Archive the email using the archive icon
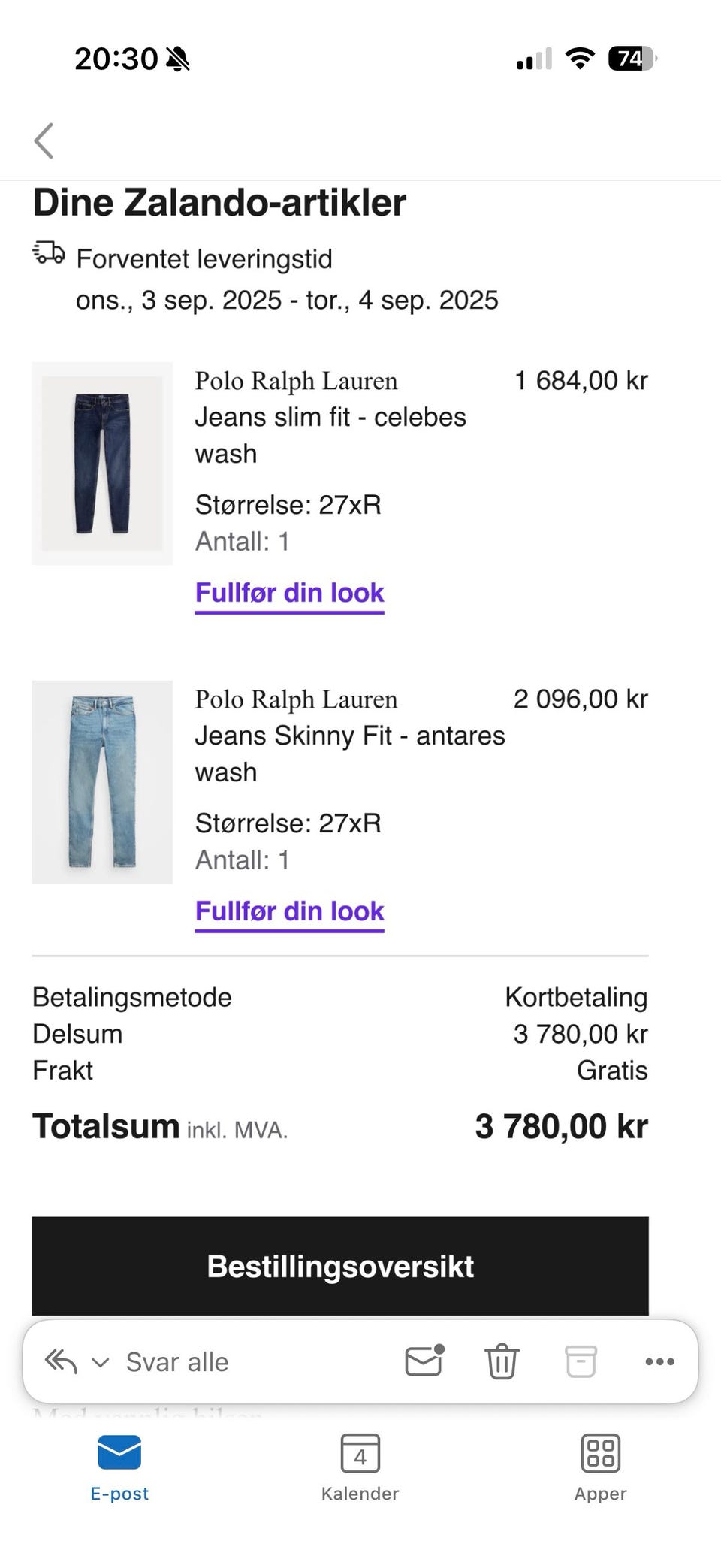Viewport: 721px width, 1568px height. pyautogui.click(x=581, y=1361)
